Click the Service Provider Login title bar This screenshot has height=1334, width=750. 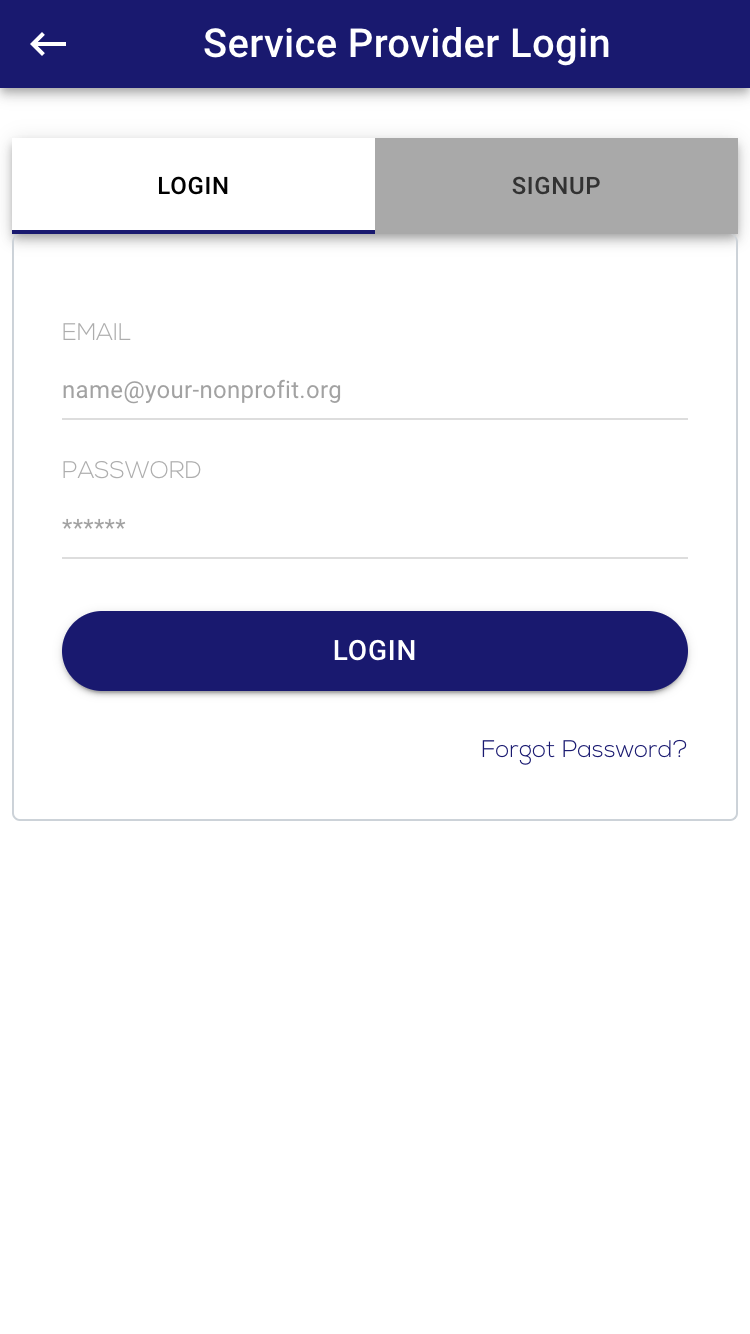point(406,44)
